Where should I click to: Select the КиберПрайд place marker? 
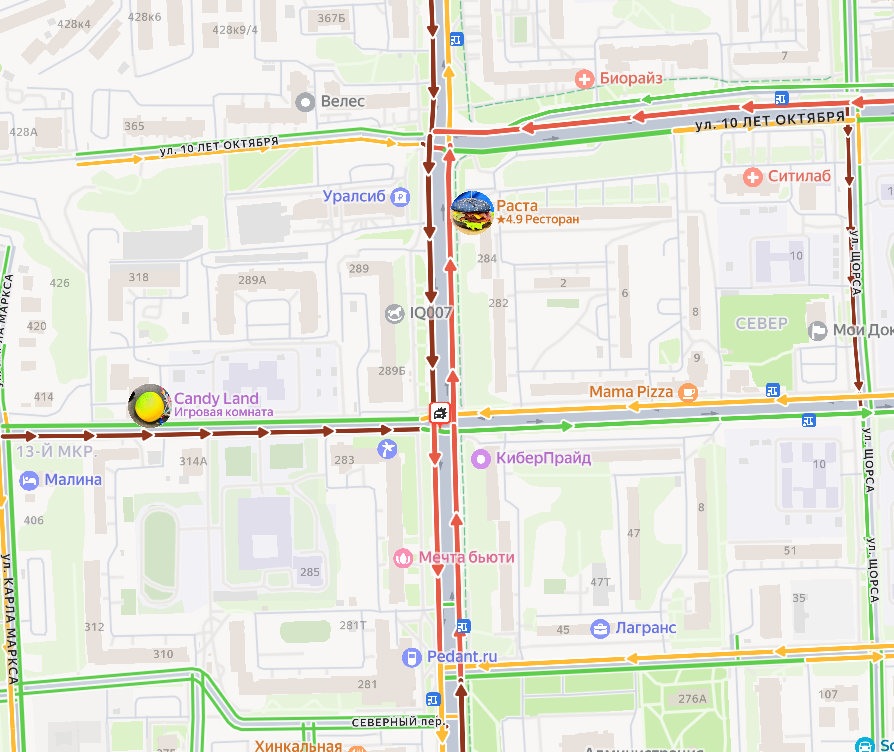tap(482, 458)
